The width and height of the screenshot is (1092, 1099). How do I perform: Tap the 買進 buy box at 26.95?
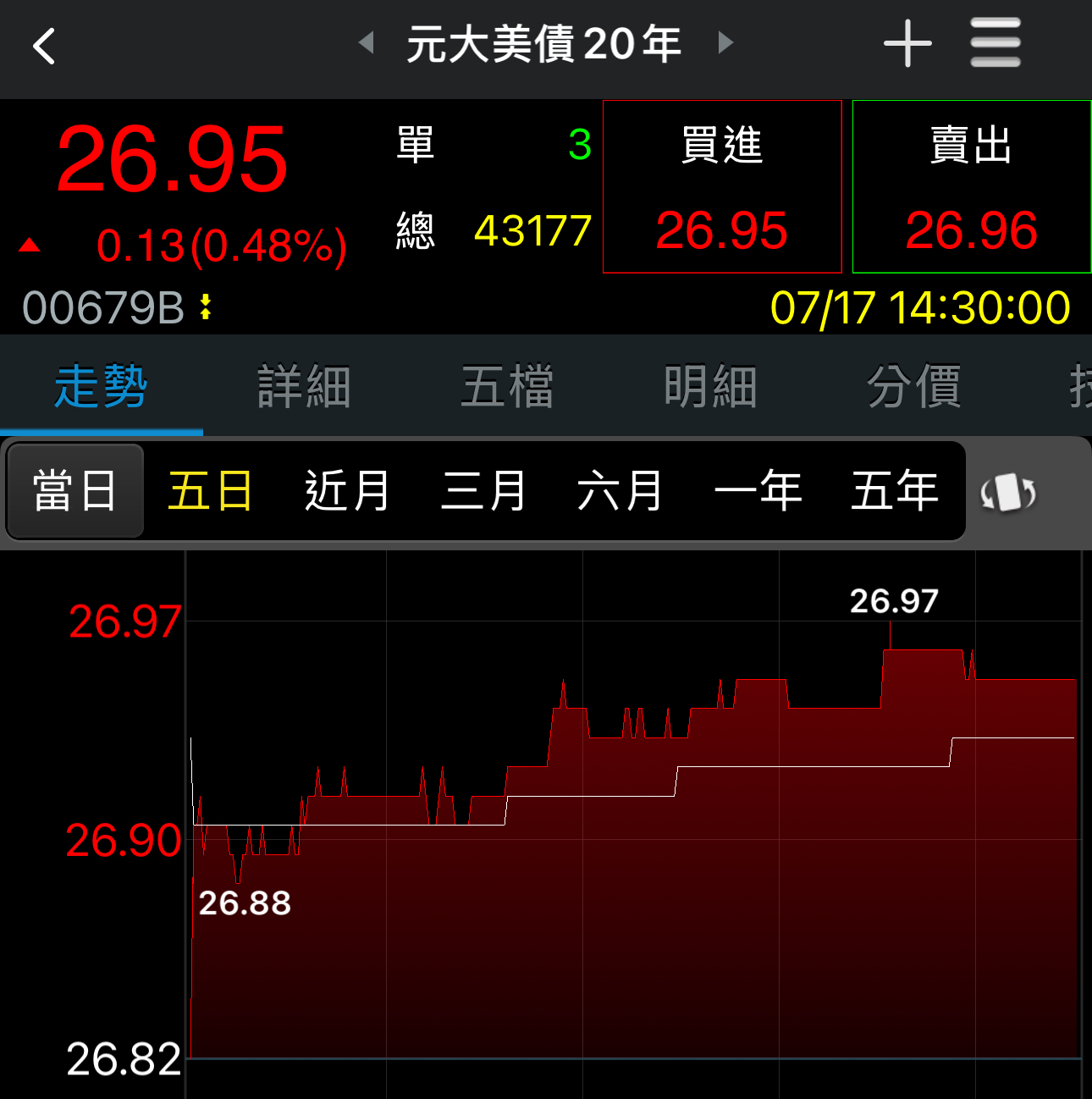[722, 187]
